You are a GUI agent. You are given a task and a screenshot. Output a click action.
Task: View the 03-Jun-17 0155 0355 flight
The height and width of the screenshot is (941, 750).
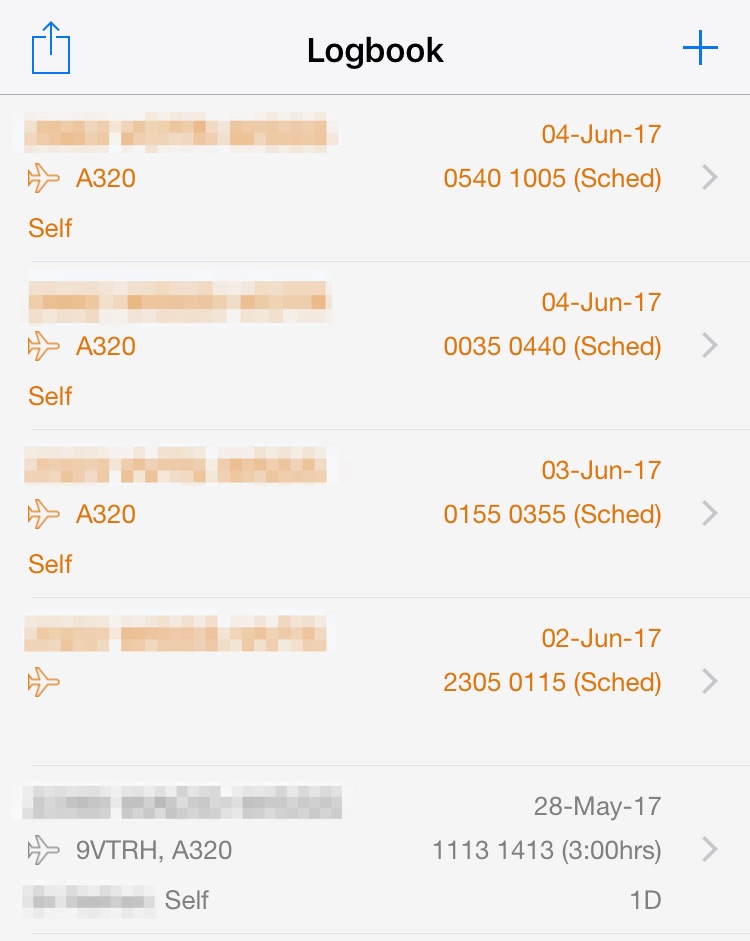(375, 514)
